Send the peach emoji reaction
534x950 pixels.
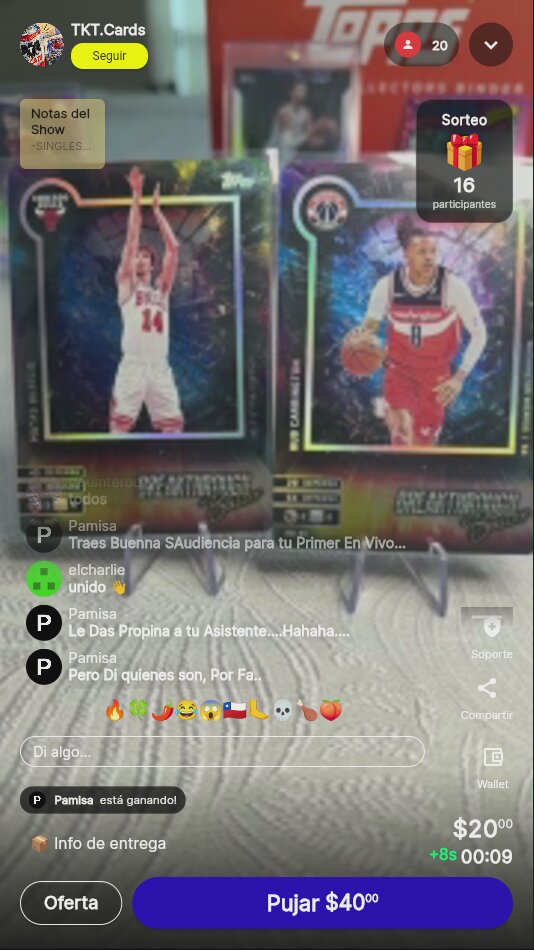pos(331,709)
